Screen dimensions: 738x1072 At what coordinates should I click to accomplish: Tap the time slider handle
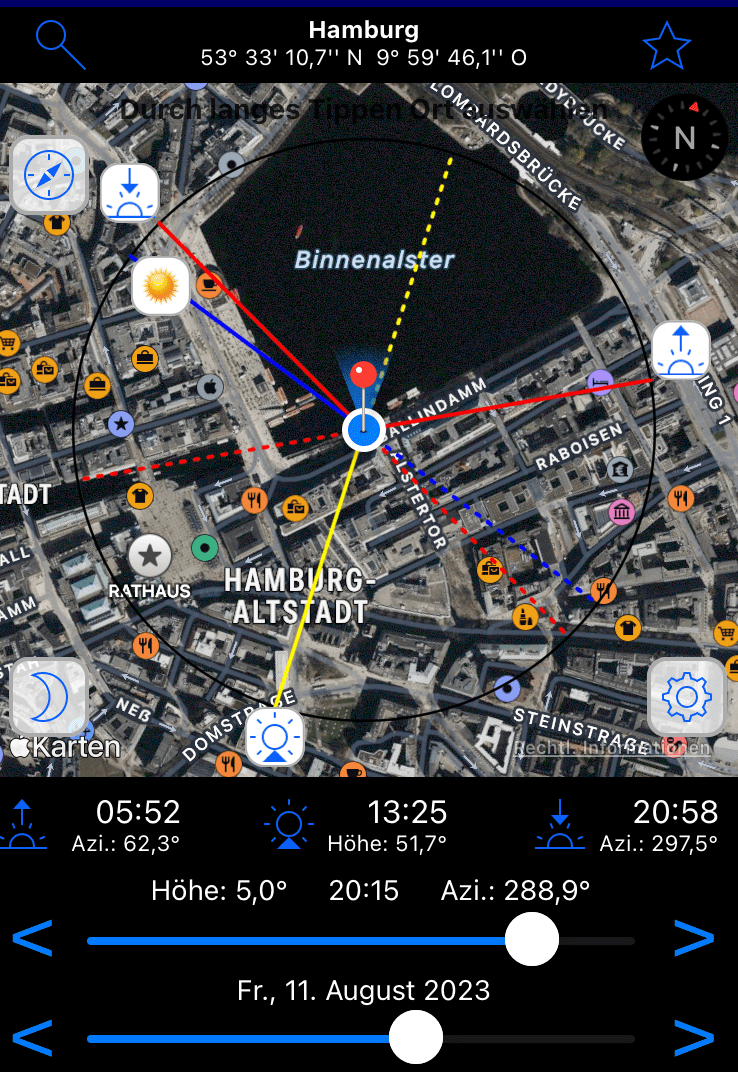tap(531, 939)
